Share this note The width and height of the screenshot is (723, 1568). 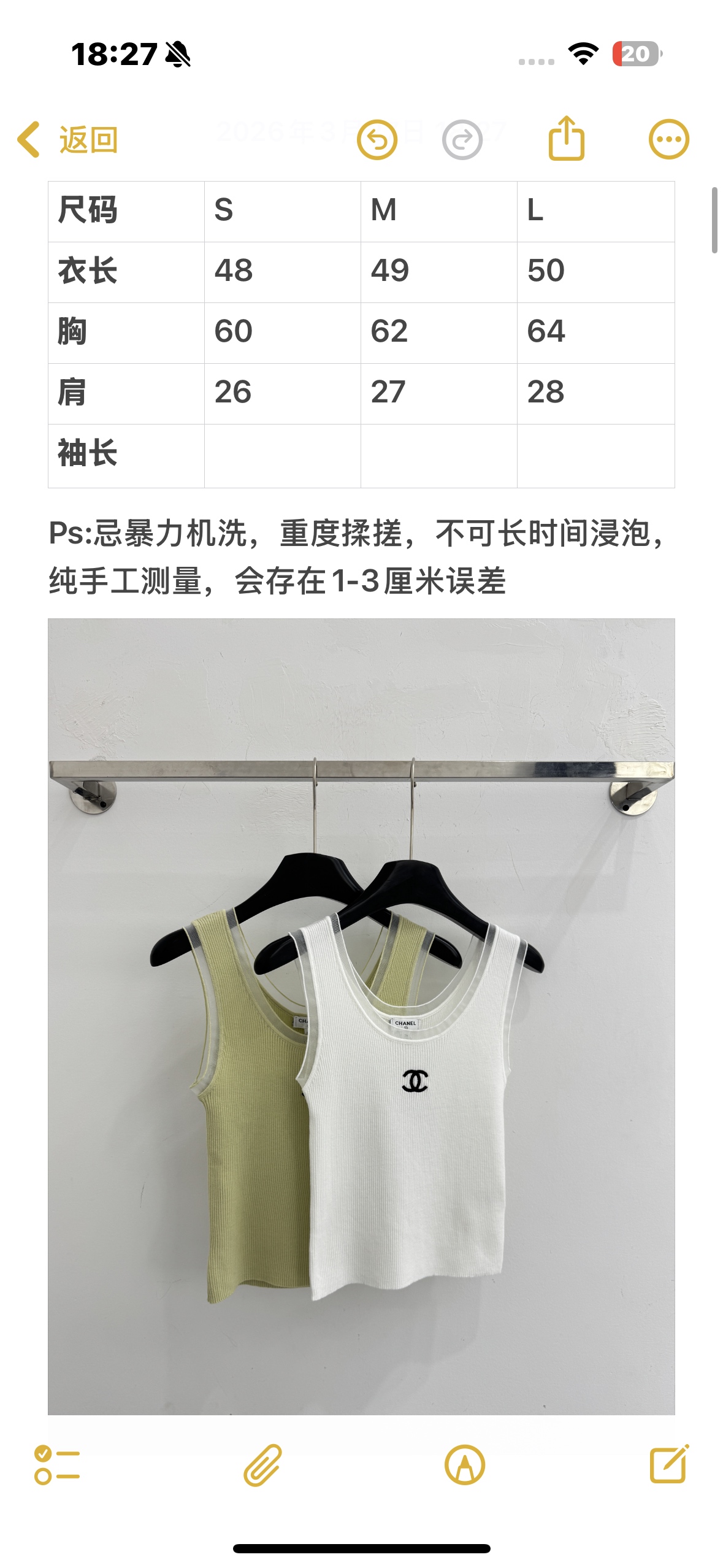[566, 139]
